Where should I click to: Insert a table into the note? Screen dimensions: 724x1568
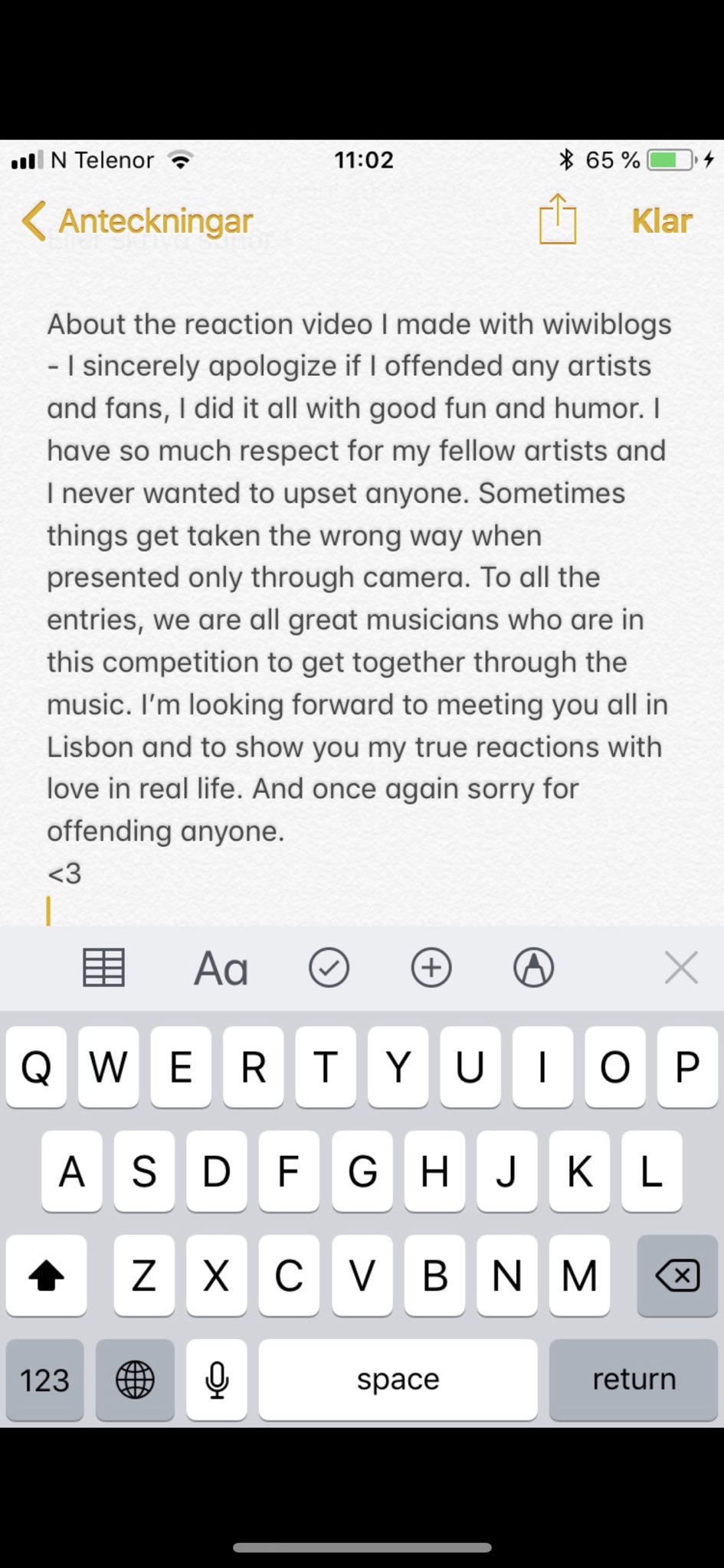coord(103,968)
